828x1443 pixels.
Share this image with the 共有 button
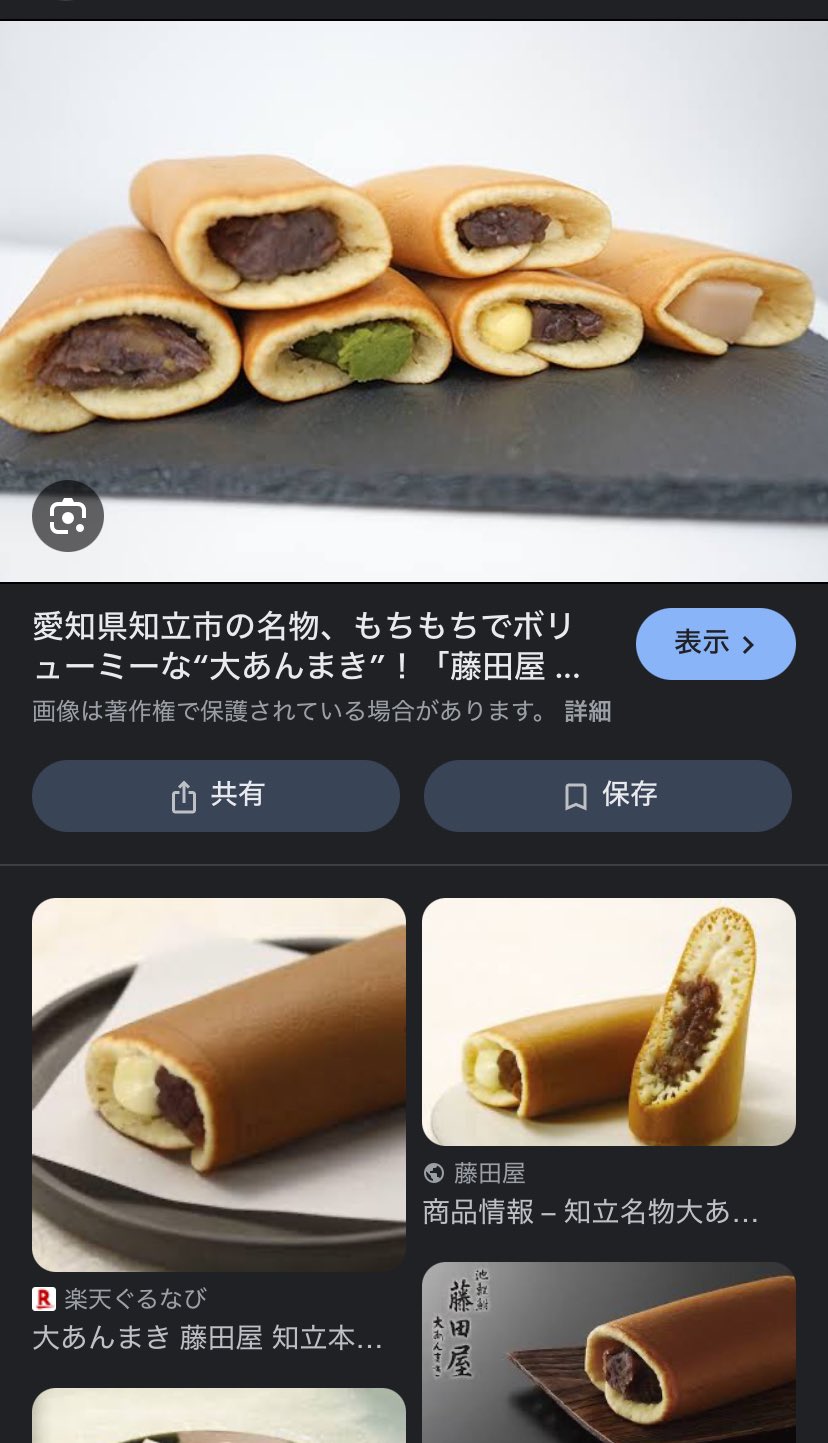(x=216, y=796)
